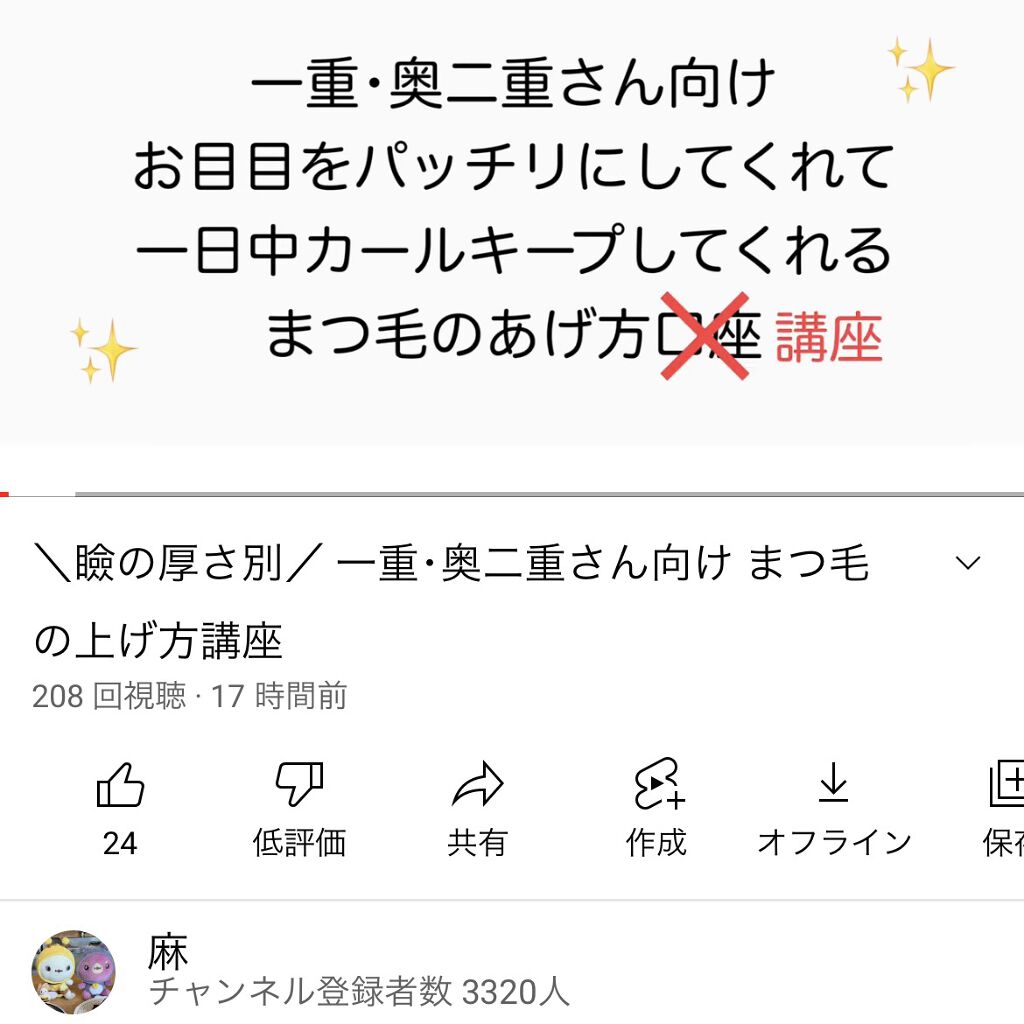
Task: Expand the video description chevron
Action: click(968, 564)
